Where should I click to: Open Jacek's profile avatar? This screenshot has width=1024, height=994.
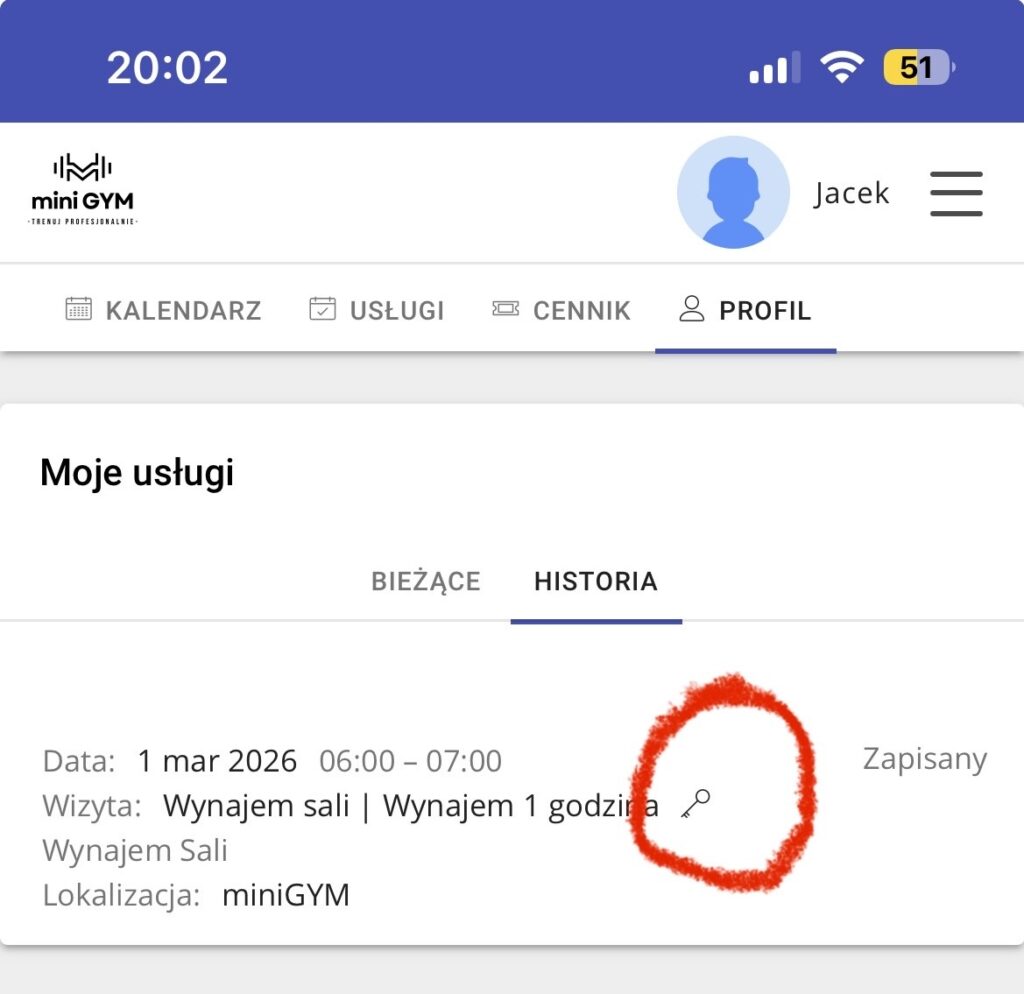pyautogui.click(x=733, y=192)
